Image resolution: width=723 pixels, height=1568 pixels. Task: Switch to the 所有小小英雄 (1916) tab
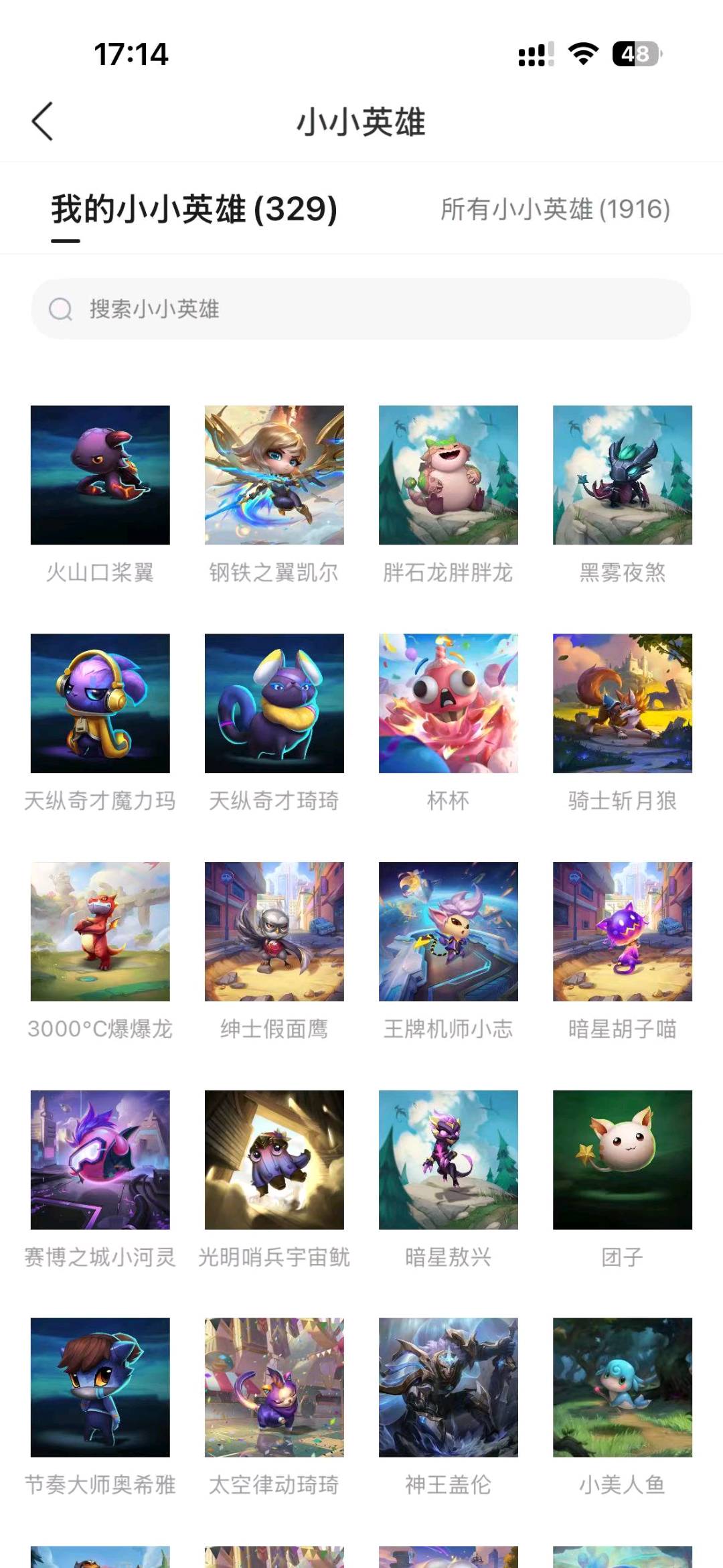(x=555, y=209)
